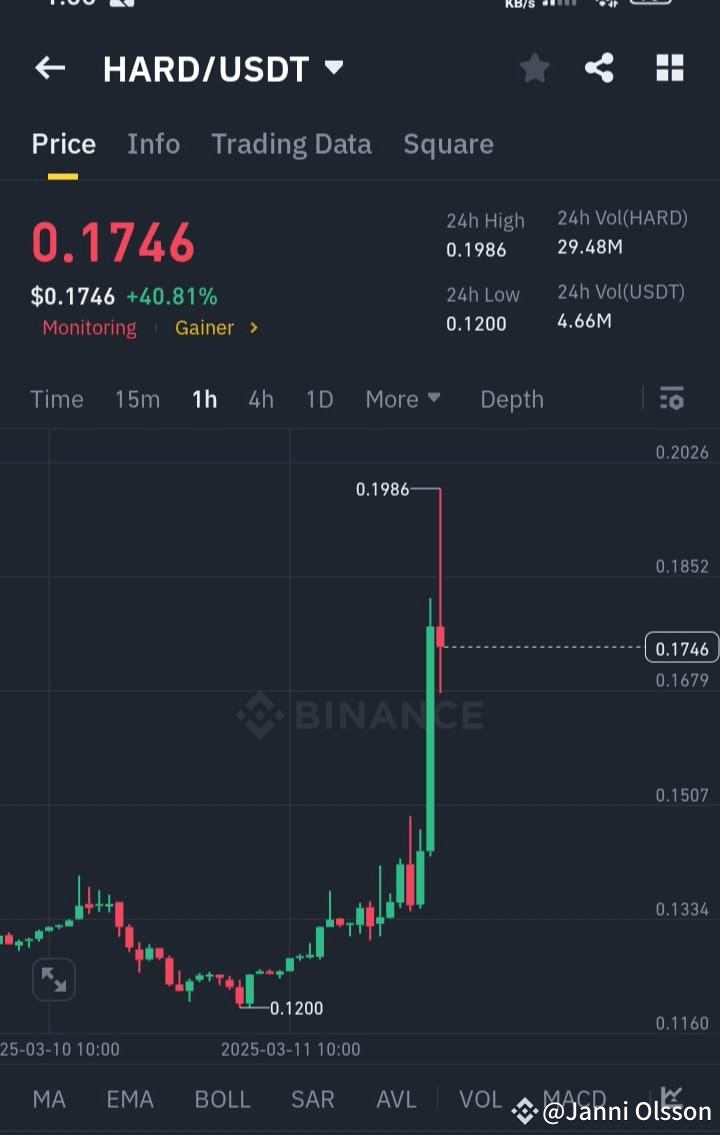Open the share icon for HARD/USDT
Viewport: 720px width, 1135px height.
[600, 68]
